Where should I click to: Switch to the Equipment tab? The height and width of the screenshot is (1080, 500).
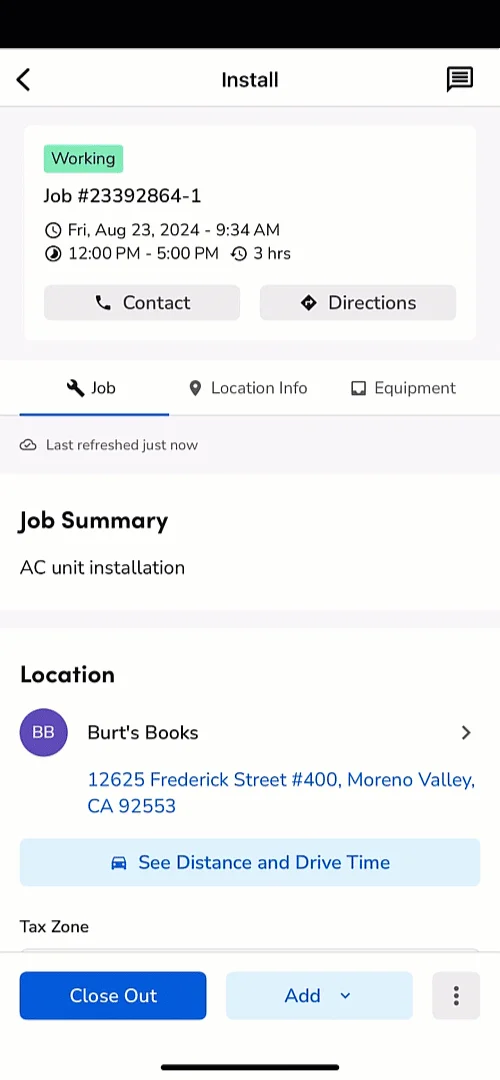(x=403, y=388)
